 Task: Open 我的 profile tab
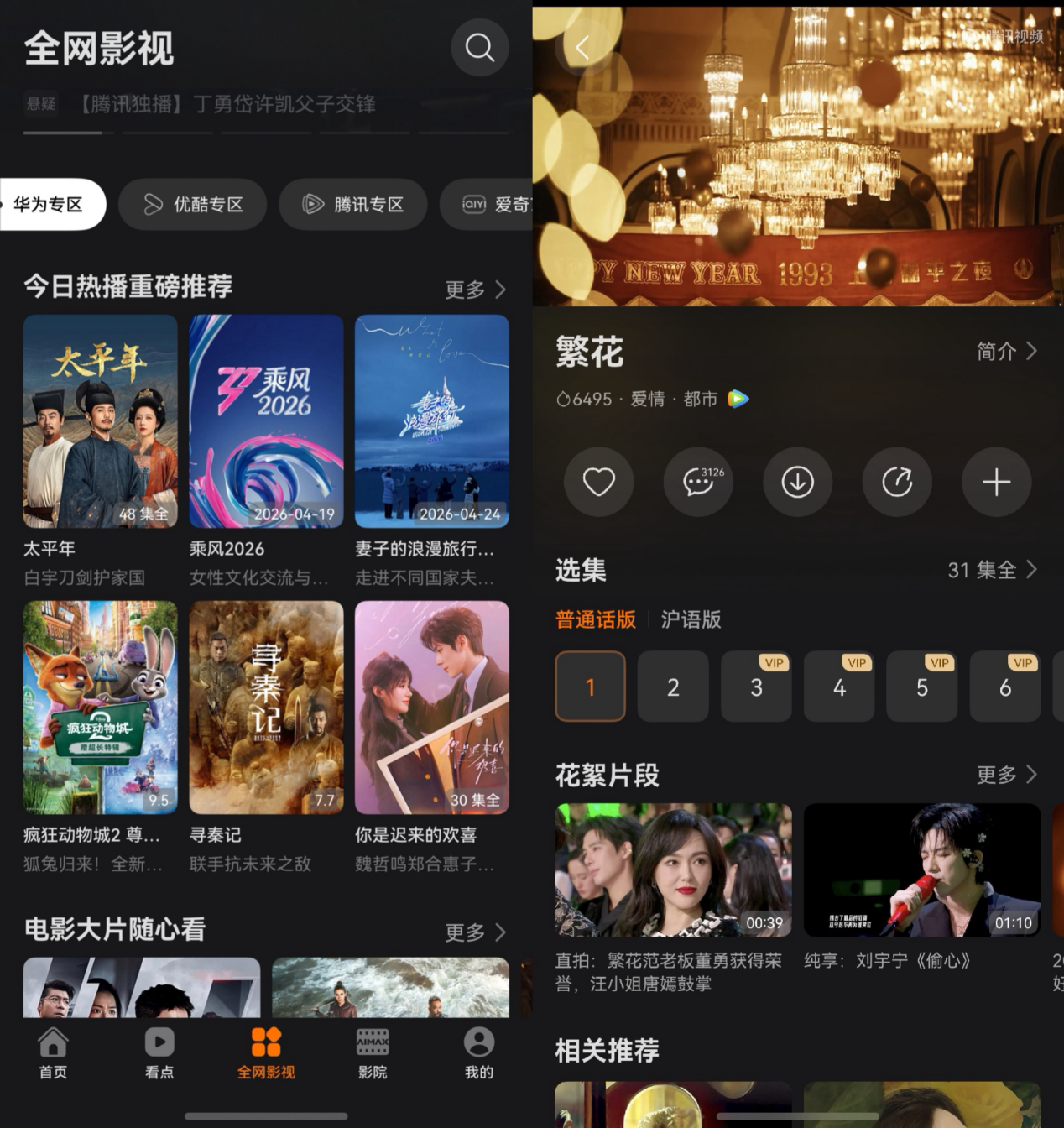pyautogui.click(x=478, y=1053)
